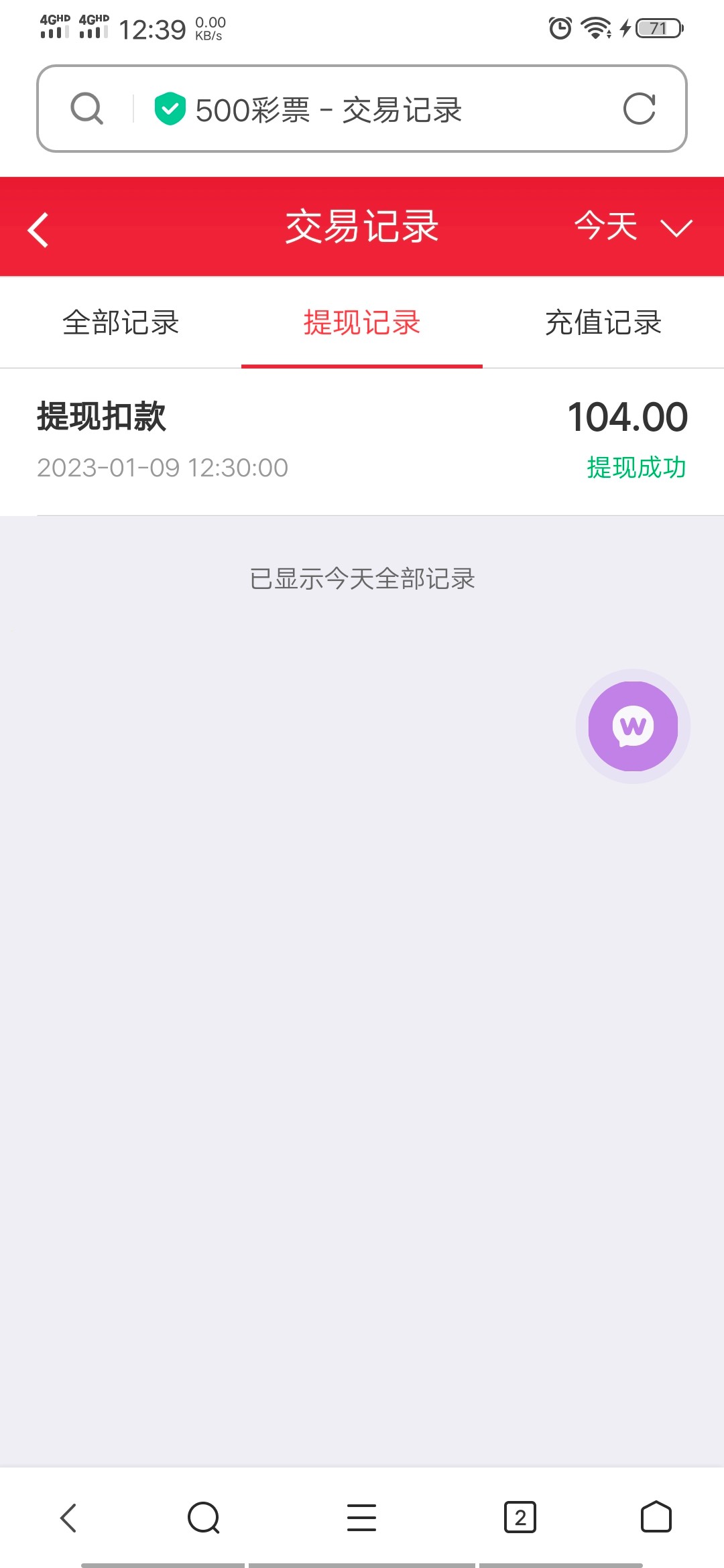Go back from 交易记录 page
724x1568 pixels.
tap(38, 229)
